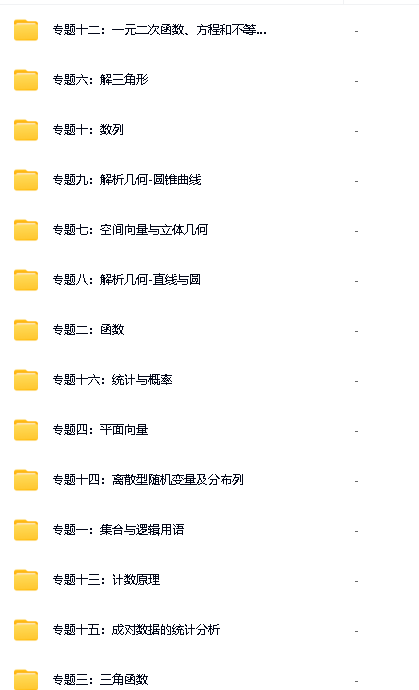This screenshot has height=690, width=419.
Task: Select 专题十六：统计与概率 folder
Action: coord(112,379)
